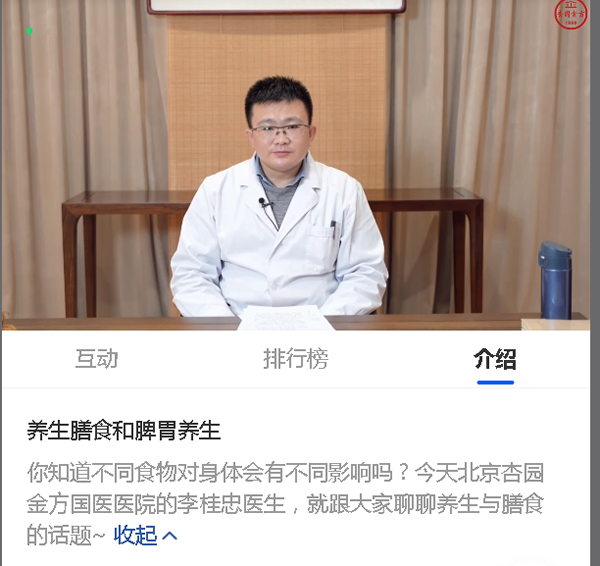This screenshot has height=566, width=600.
Task: Open the 排行榜 tab
Action: (x=295, y=359)
